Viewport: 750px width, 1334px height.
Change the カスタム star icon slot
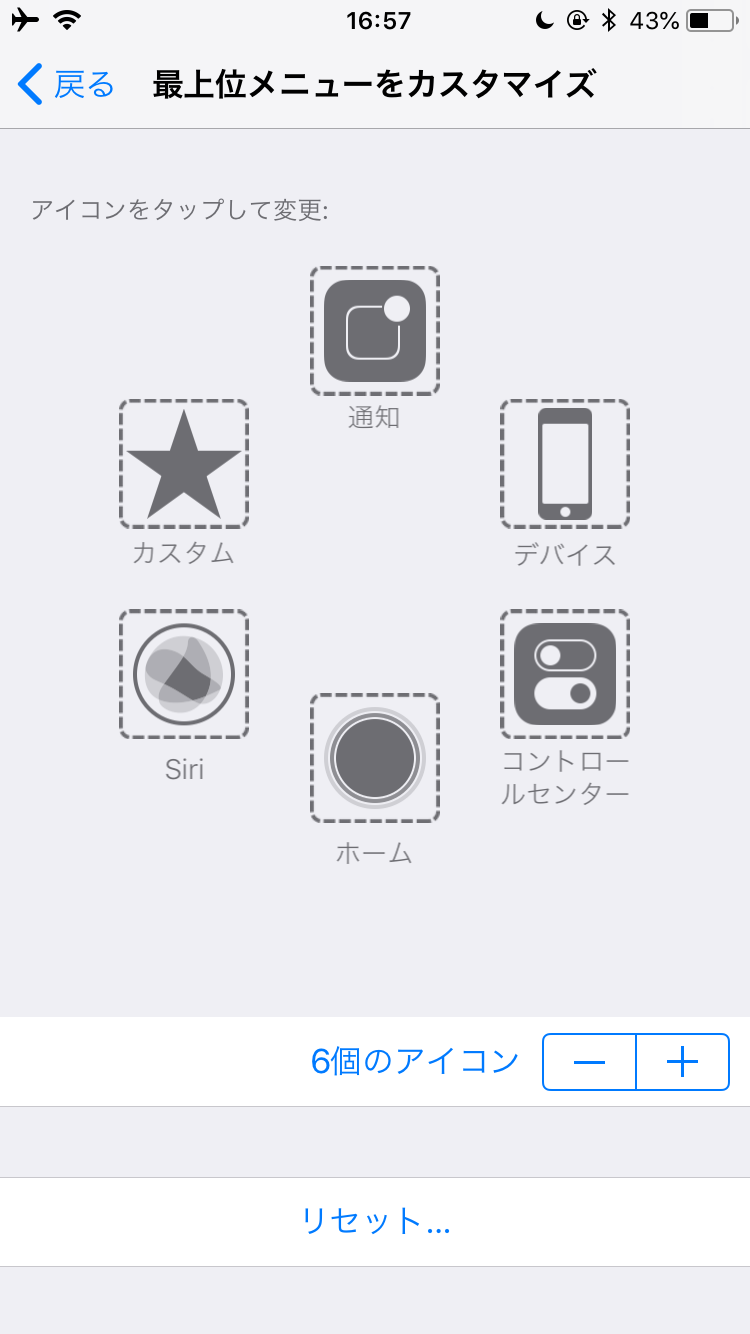[x=184, y=464]
